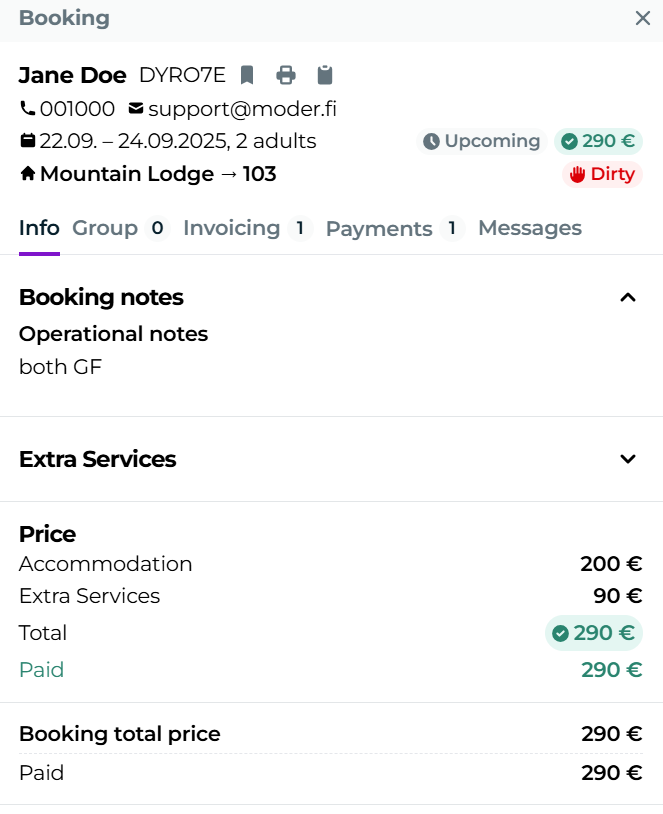Tap the clipboard icon beside the booking code
The height and width of the screenshot is (814, 663).
324,75
